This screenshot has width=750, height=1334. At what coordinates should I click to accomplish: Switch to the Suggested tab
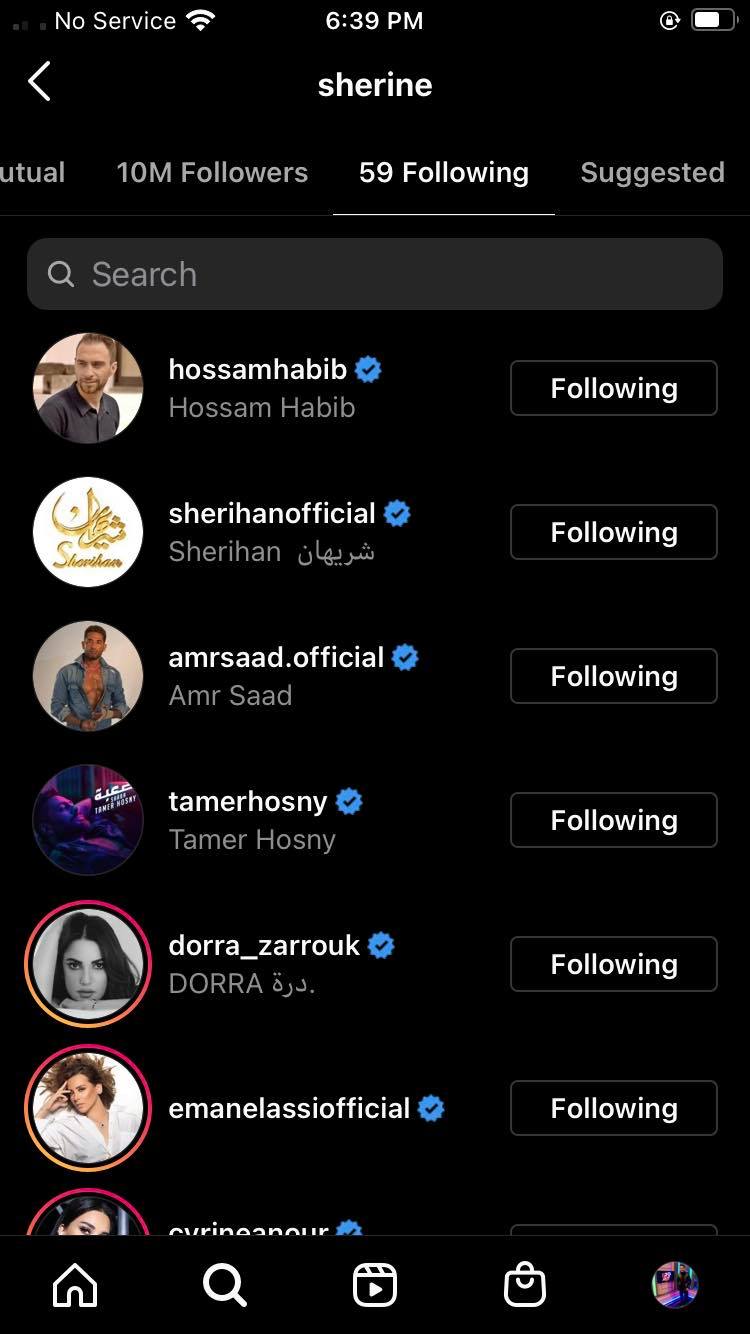[652, 173]
